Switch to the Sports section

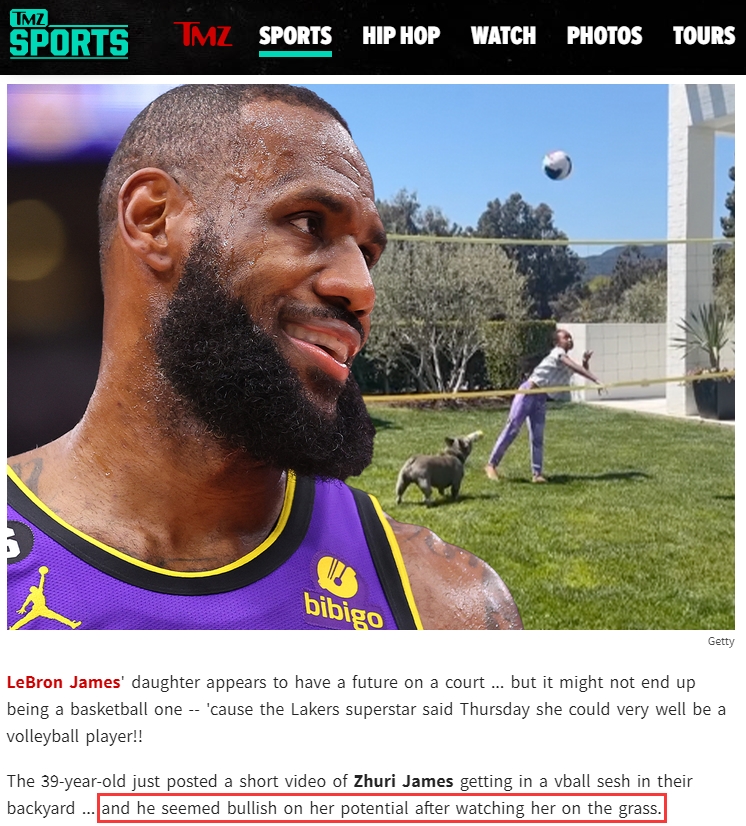coord(295,36)
